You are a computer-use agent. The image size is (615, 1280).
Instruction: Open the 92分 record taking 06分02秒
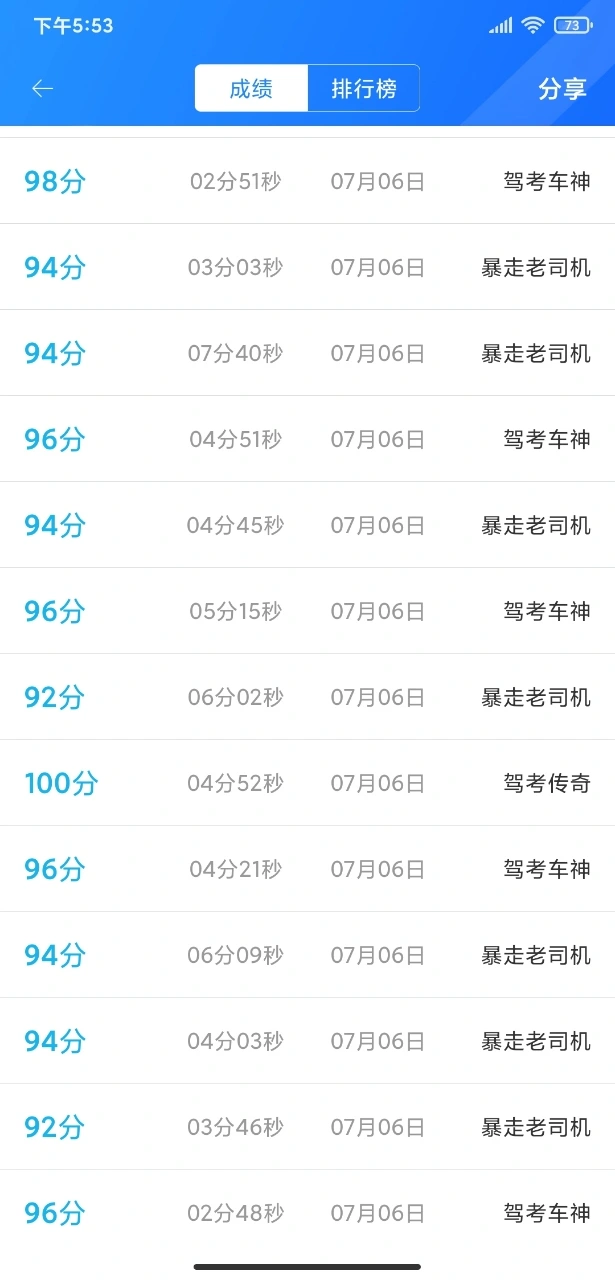point(307,697)
